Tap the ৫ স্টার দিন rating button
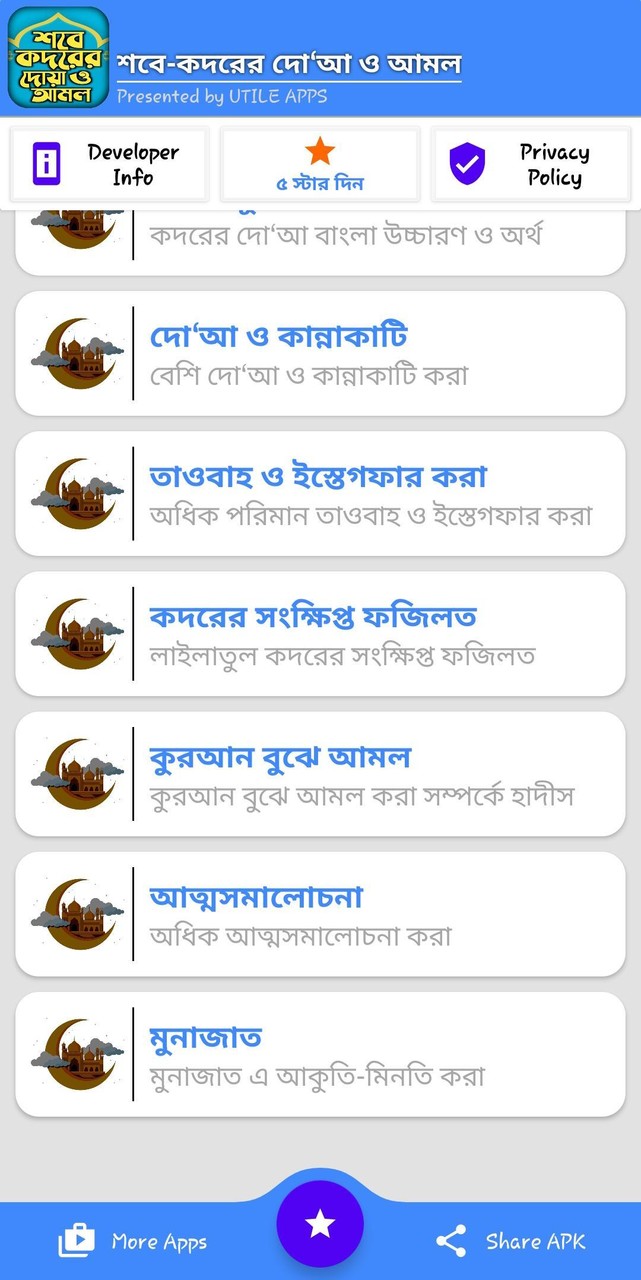This screenshot has width=641, height=1280. coord(320,165)
